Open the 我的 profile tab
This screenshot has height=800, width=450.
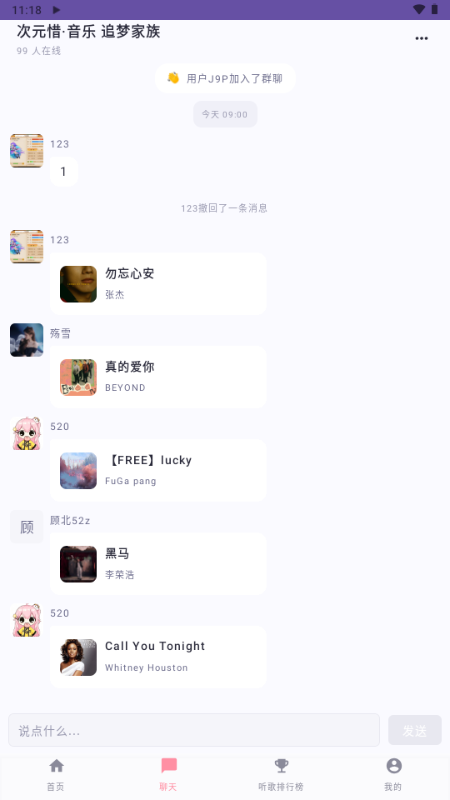pos(393,774)
